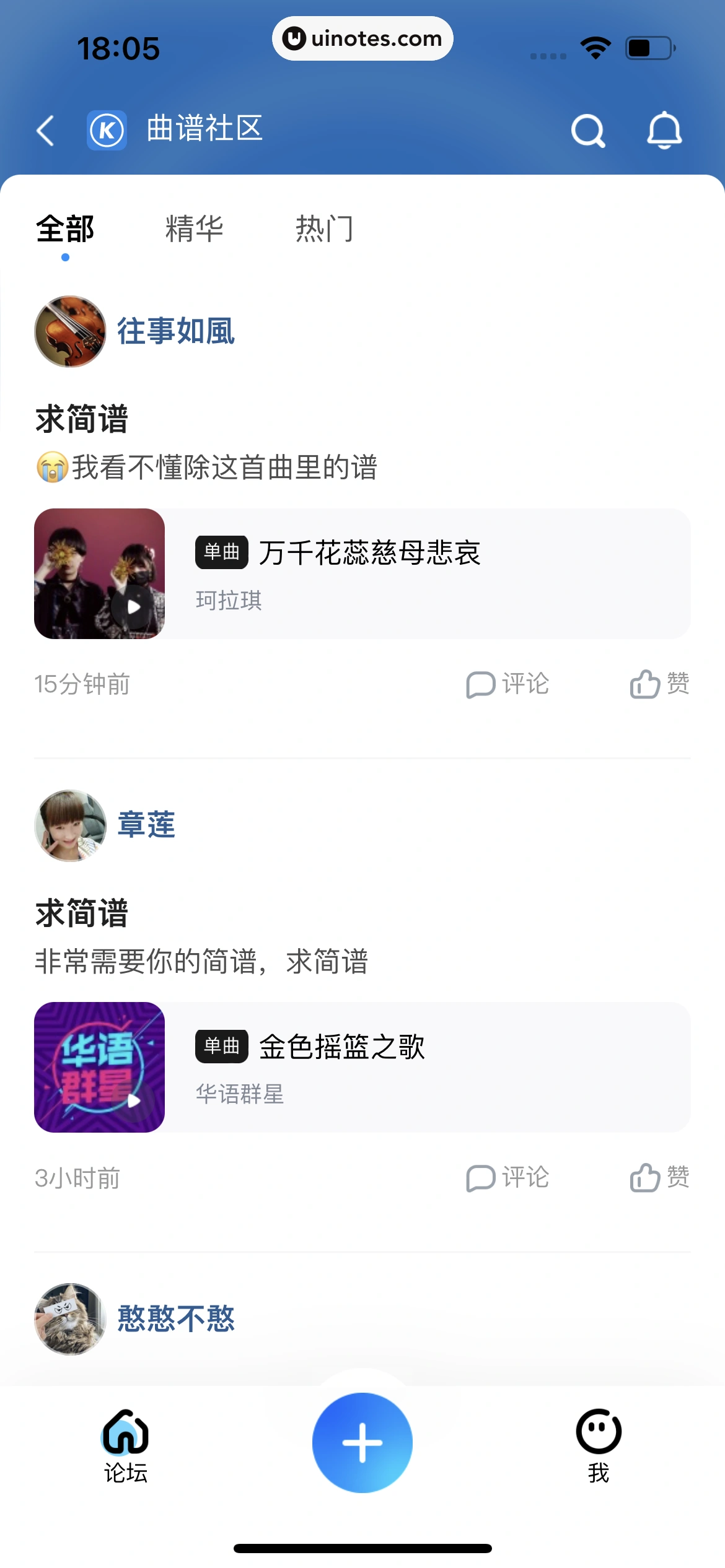Switch to the 精华 tab

tap(194, 229)
